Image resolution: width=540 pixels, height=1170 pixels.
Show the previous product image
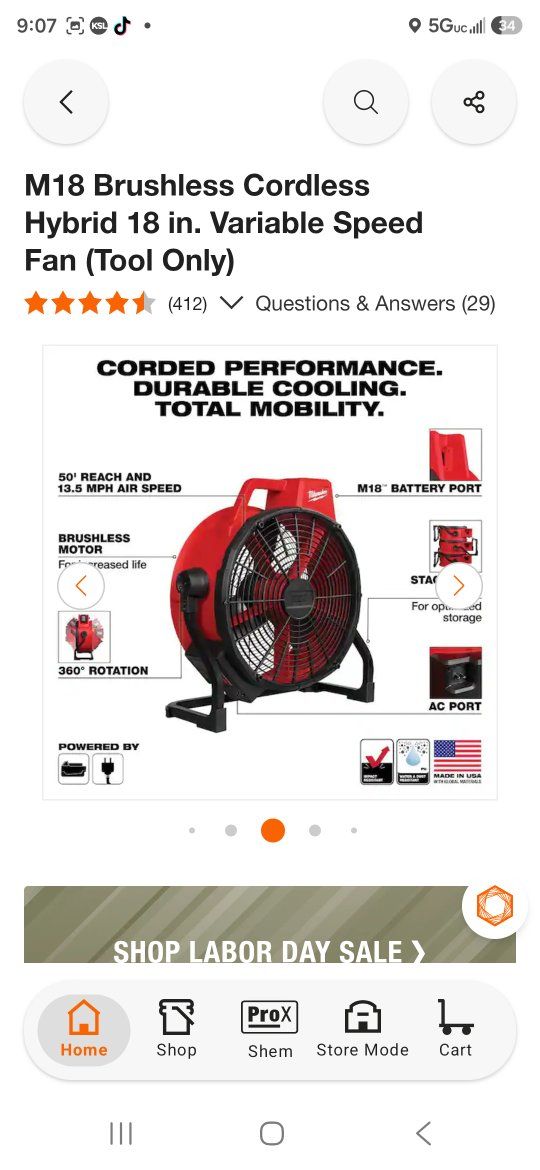(81, 586)
